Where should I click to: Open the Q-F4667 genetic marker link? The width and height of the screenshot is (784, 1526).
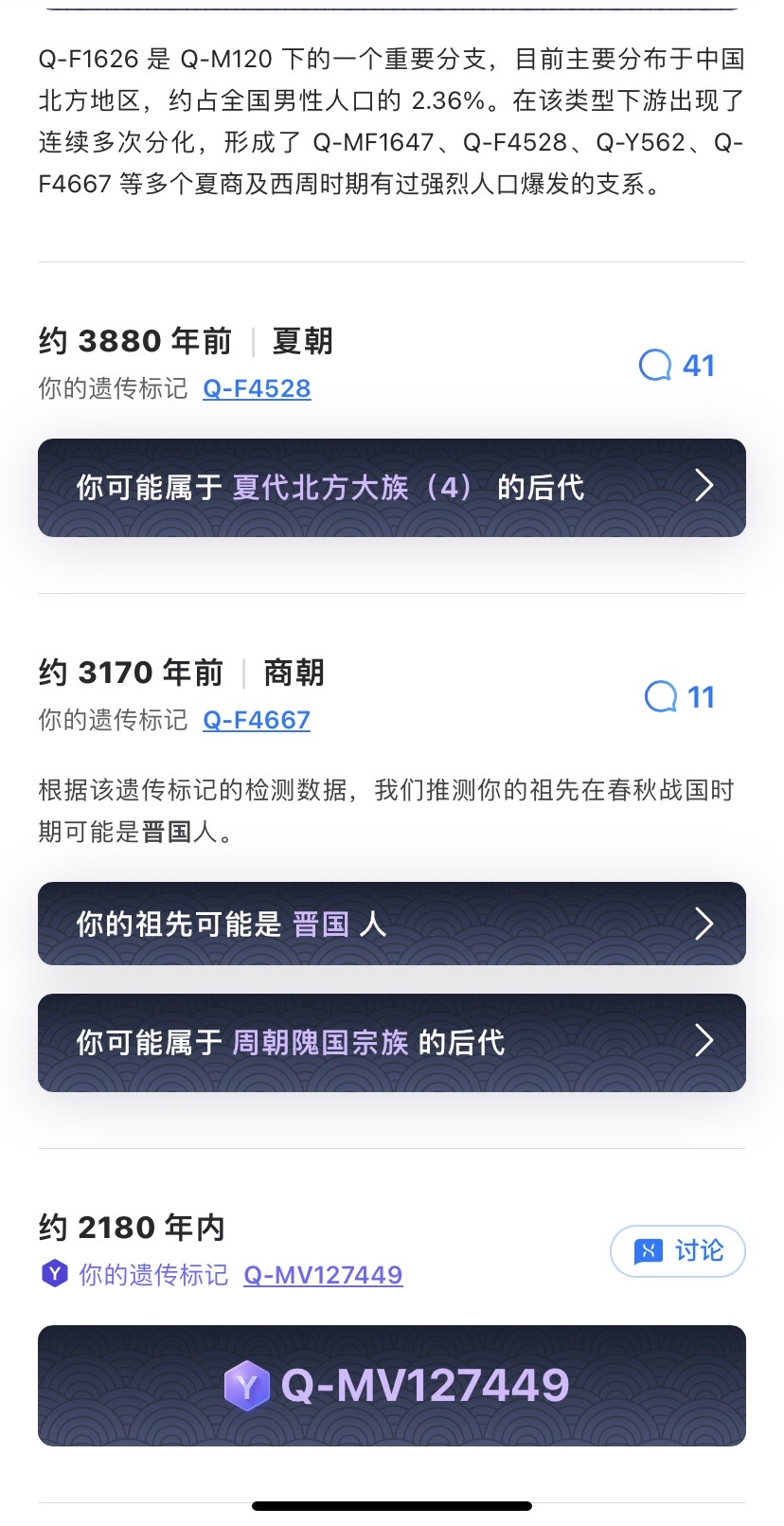pos(257,720)
